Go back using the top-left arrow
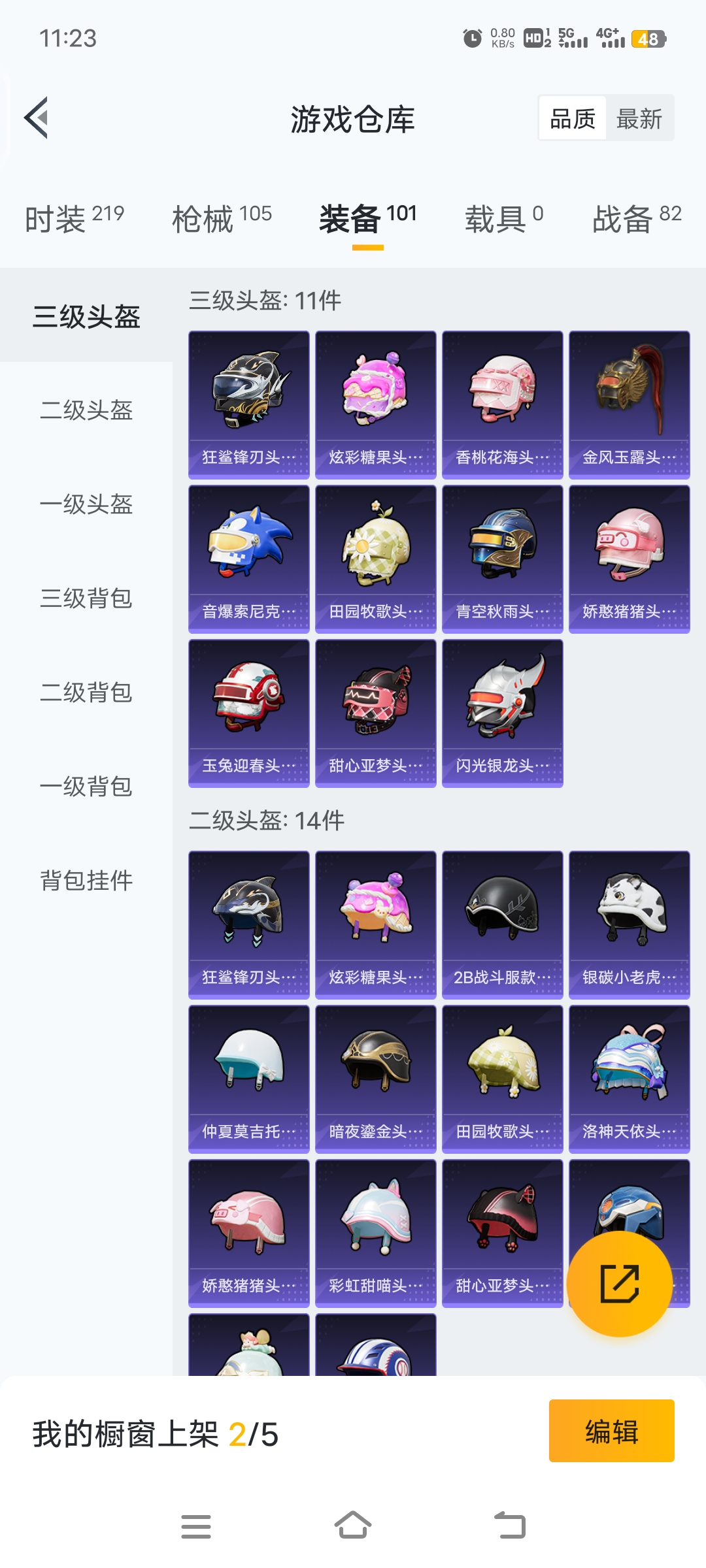 click(x=37, y=118)
